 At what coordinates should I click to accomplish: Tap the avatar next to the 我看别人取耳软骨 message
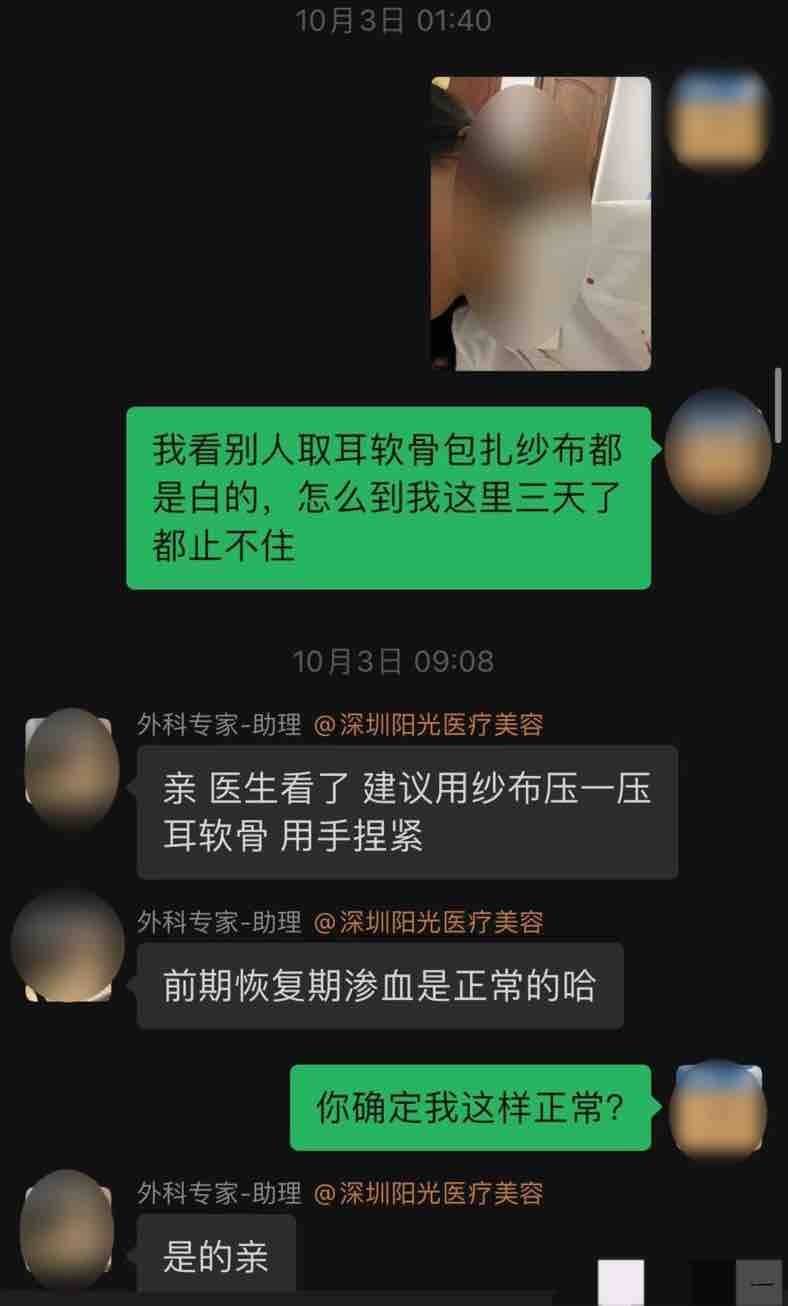pos(718,452)
